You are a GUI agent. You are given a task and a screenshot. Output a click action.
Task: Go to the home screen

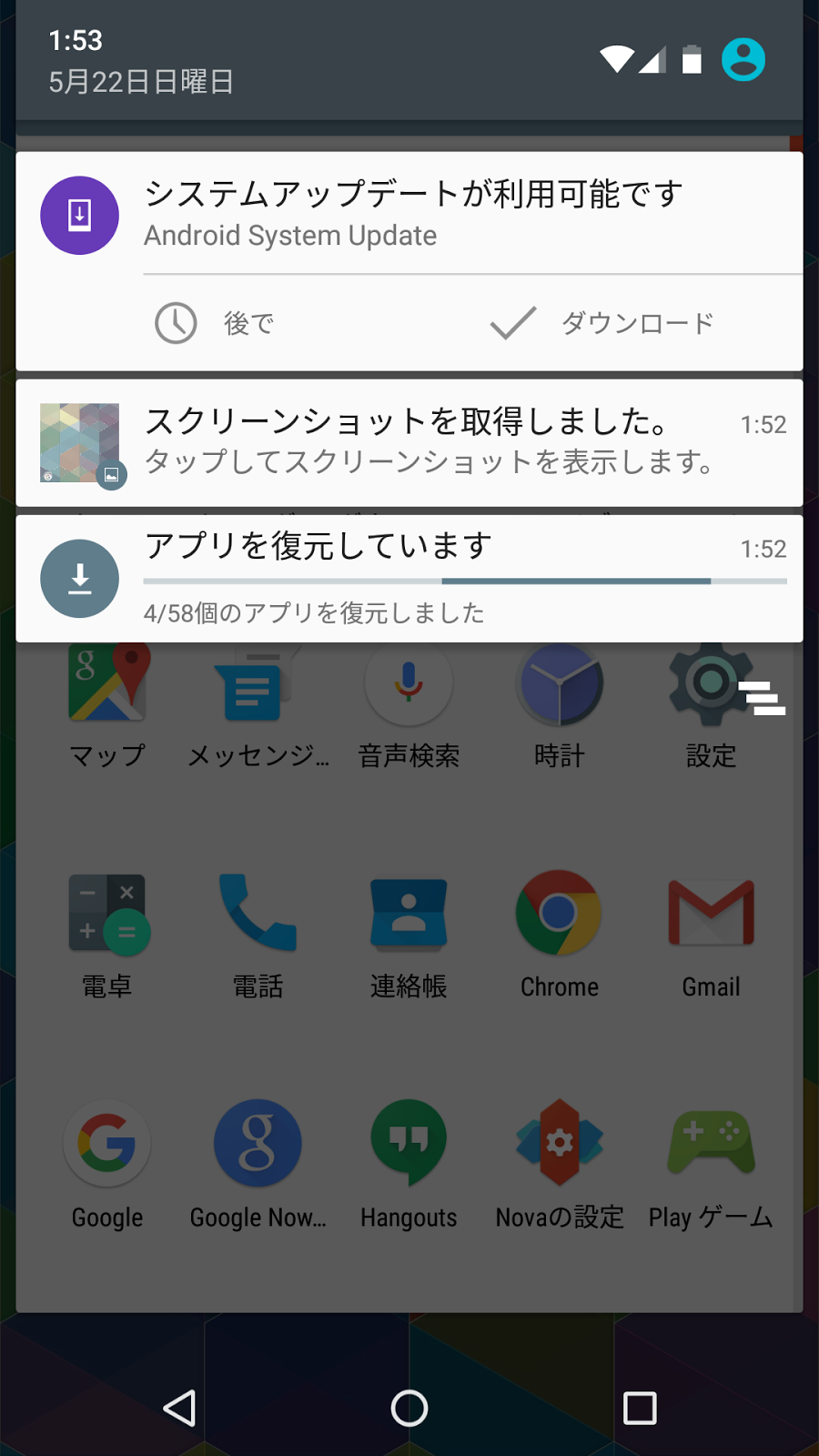tap(409, 1408)
